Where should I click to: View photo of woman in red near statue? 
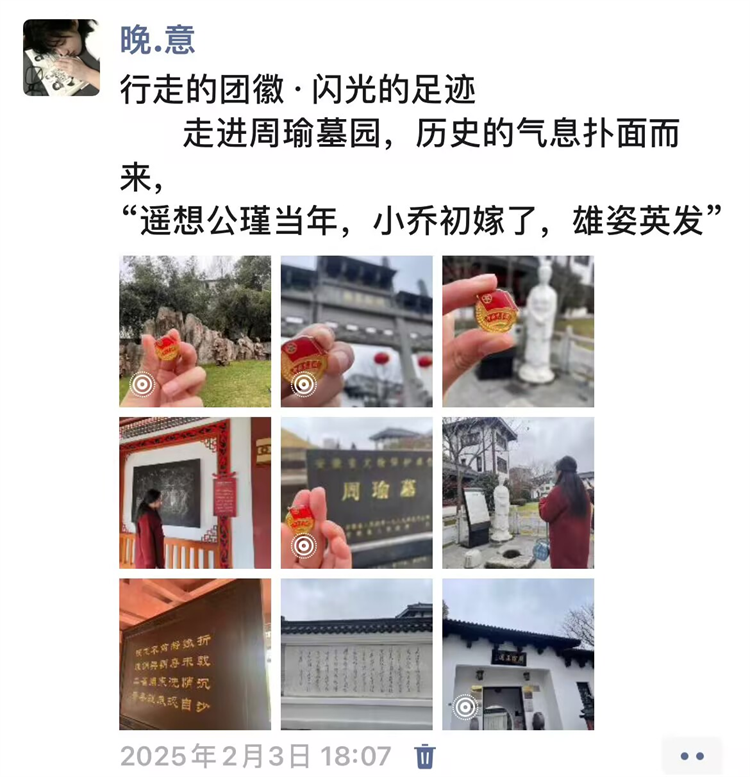pos(518,493)
